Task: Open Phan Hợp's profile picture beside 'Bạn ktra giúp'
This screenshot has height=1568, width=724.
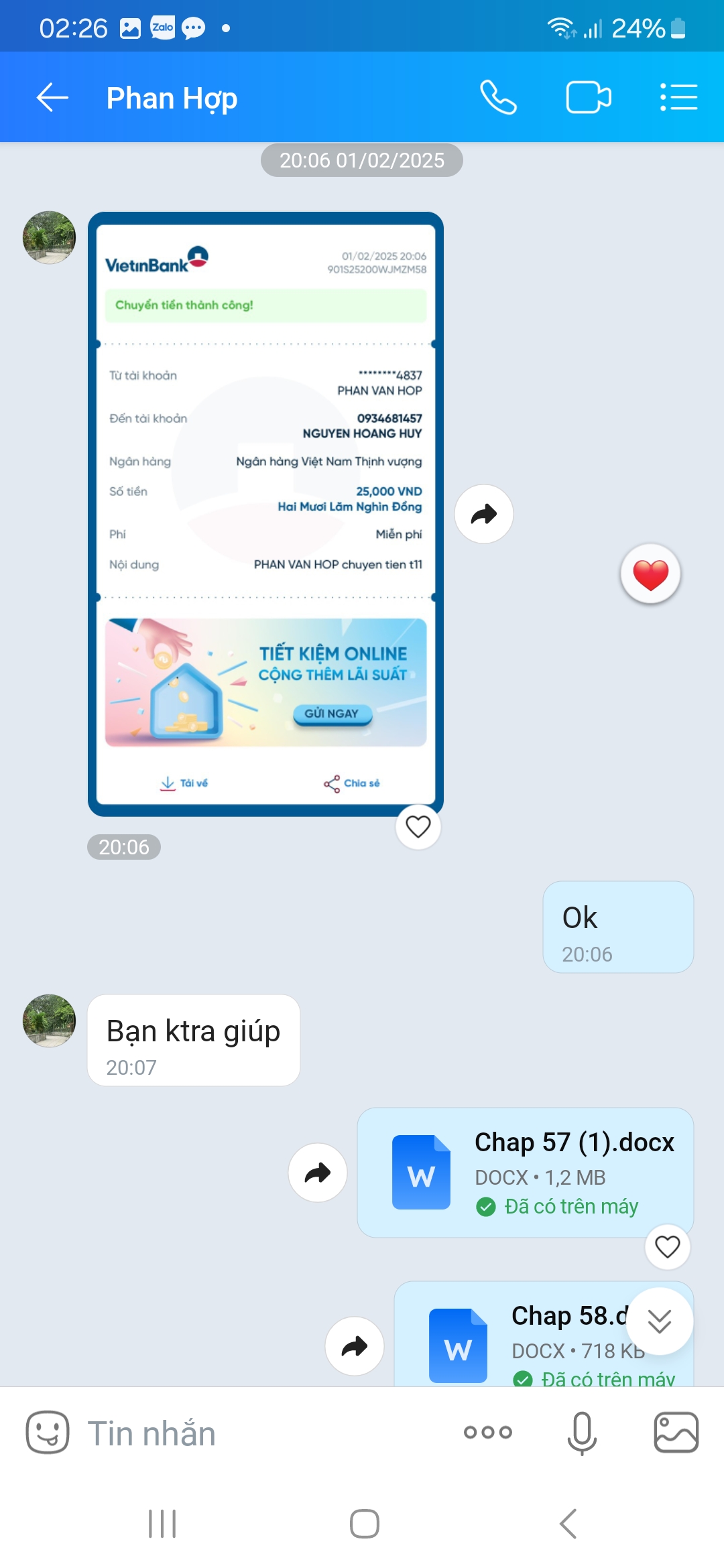Action: (49, 1021)
